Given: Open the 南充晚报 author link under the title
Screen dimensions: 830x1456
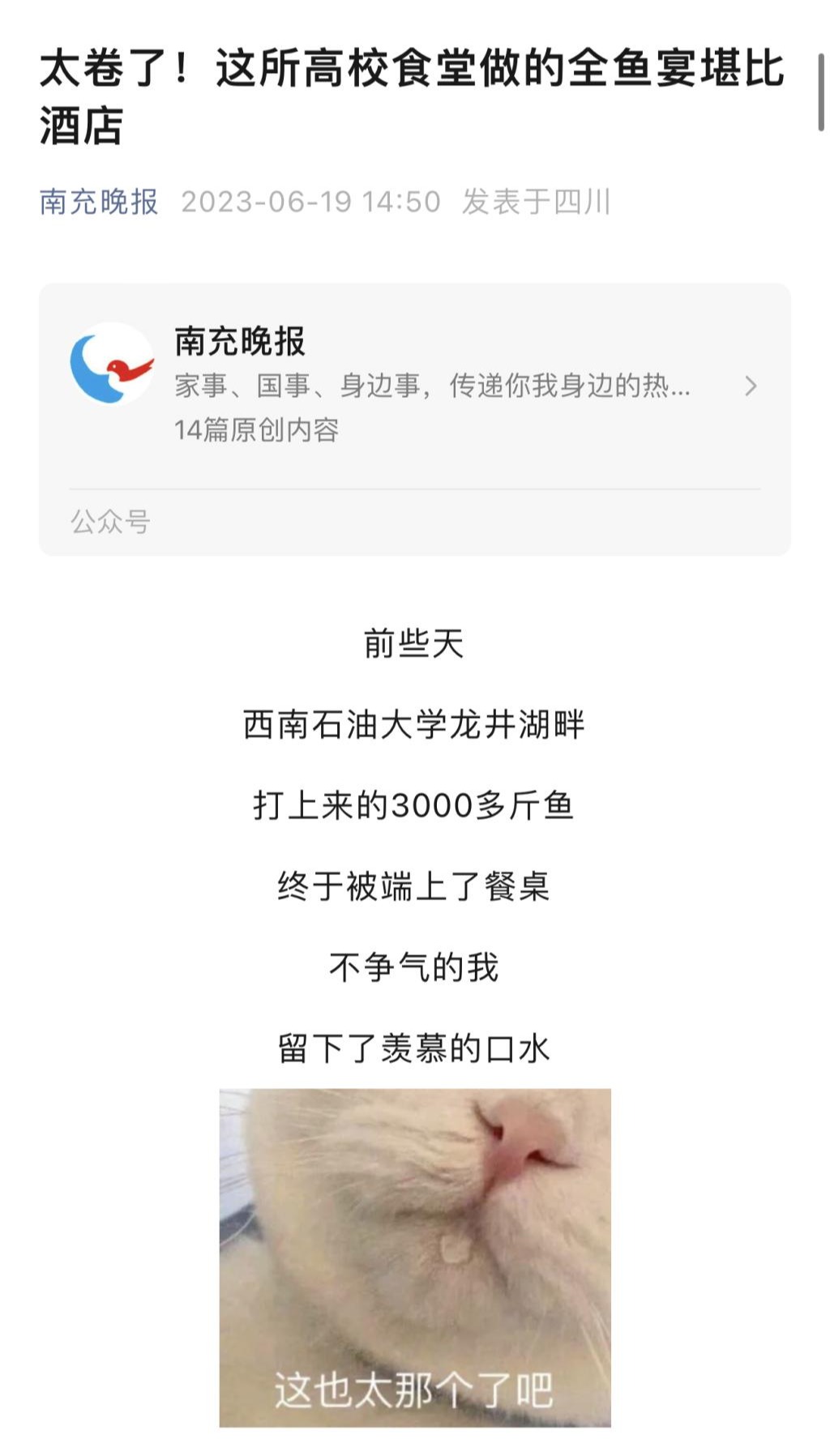Looking at the screenshot, I should [x=98, y=202].
